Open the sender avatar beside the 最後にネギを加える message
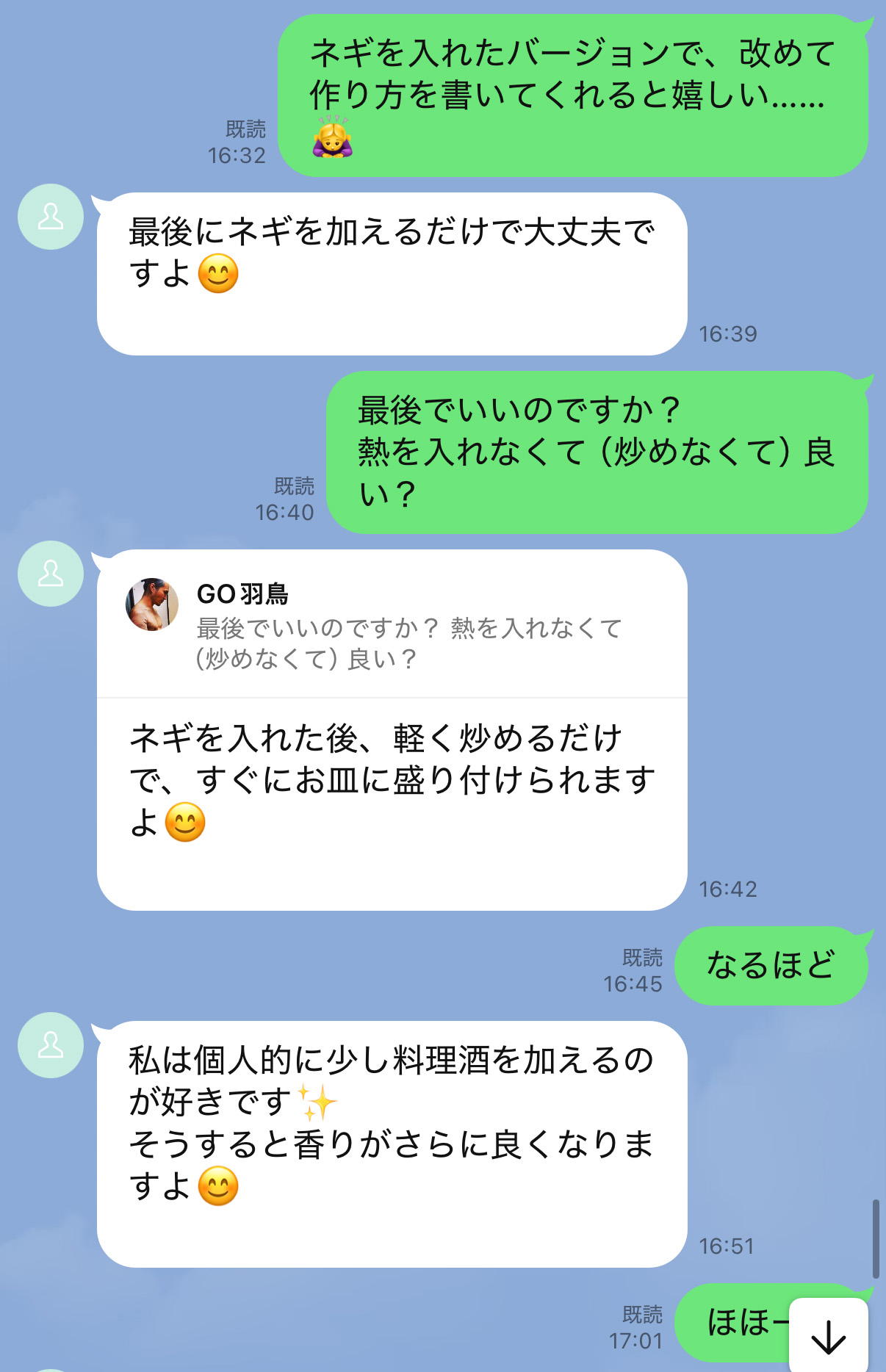886x1372 pixels. (51, 217)
